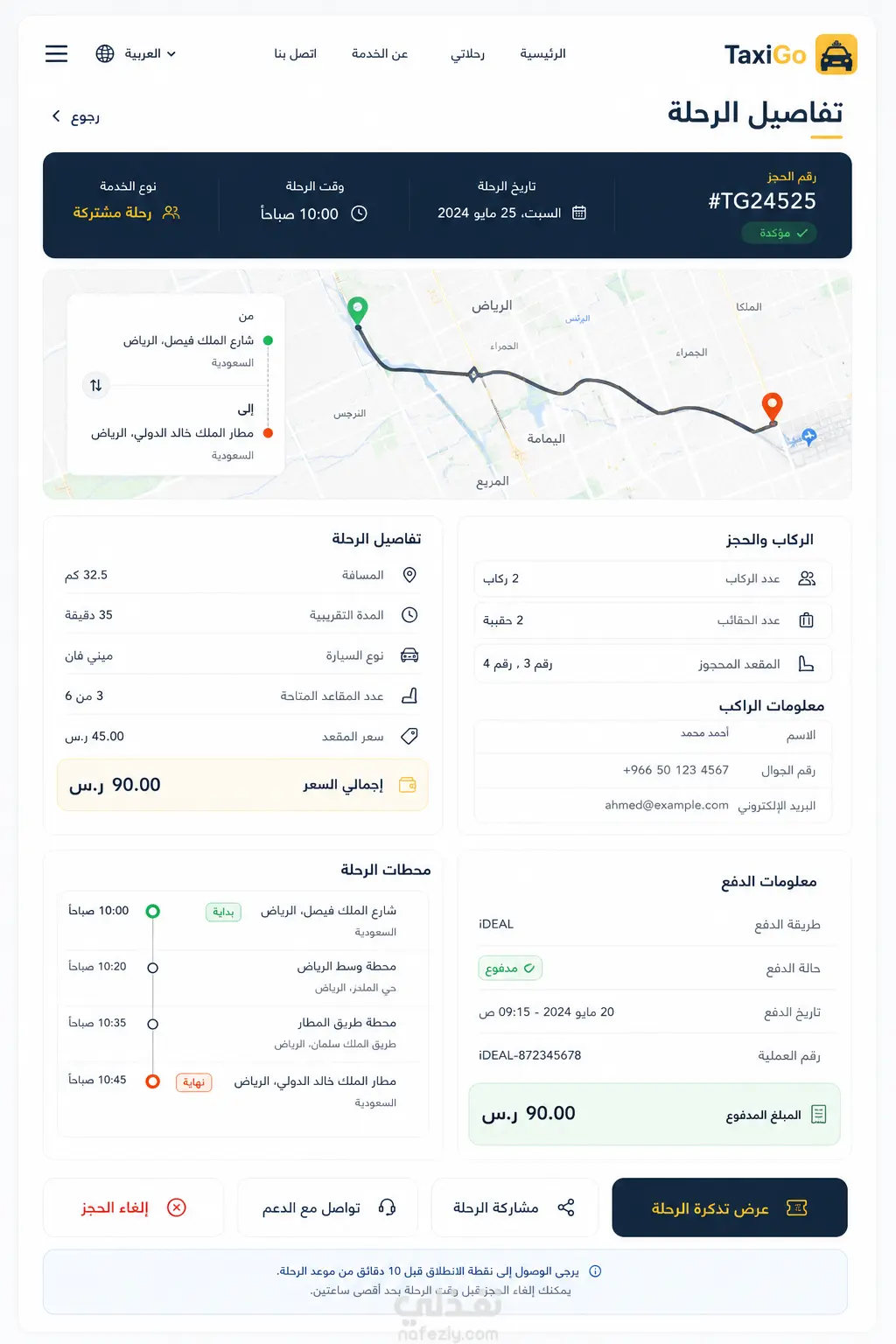Open the العربية language dropdown
Image resolution: width=896 pixels, height=1344 pixels.
[x=136, y=54]
